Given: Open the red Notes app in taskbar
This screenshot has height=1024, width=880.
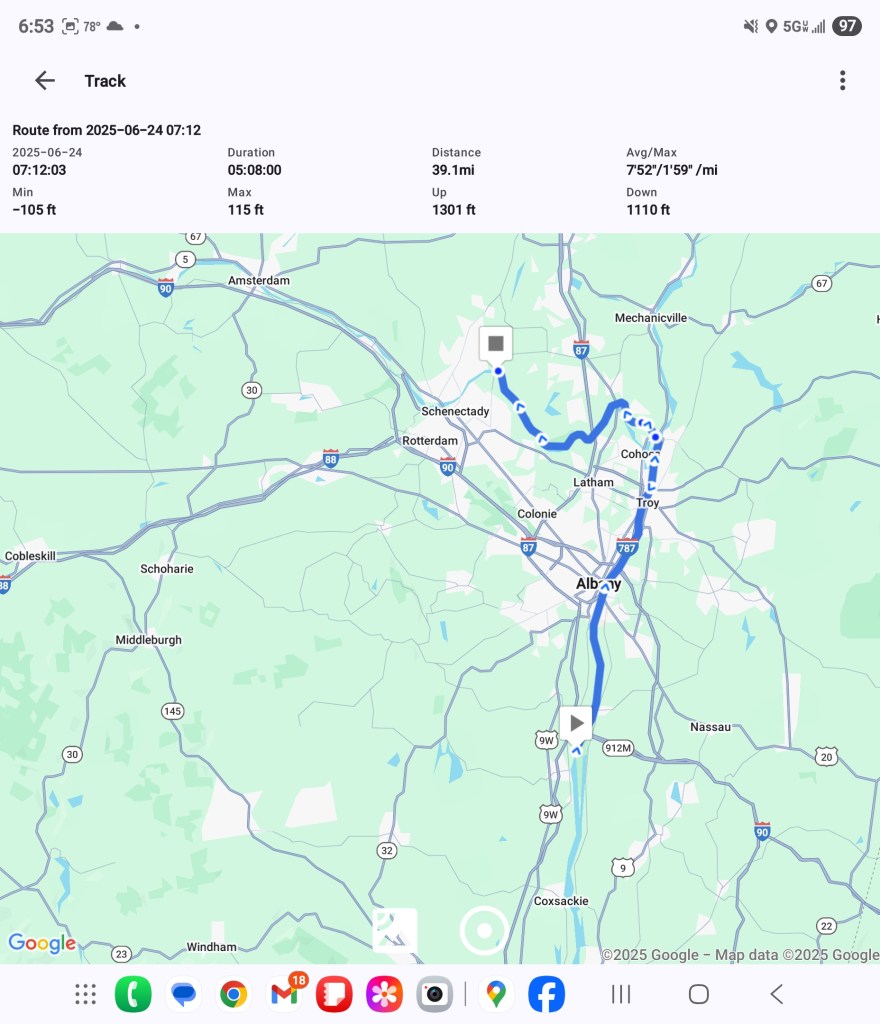Looking at the screenshot, I should pyautogui.click(x=334, y=994).
